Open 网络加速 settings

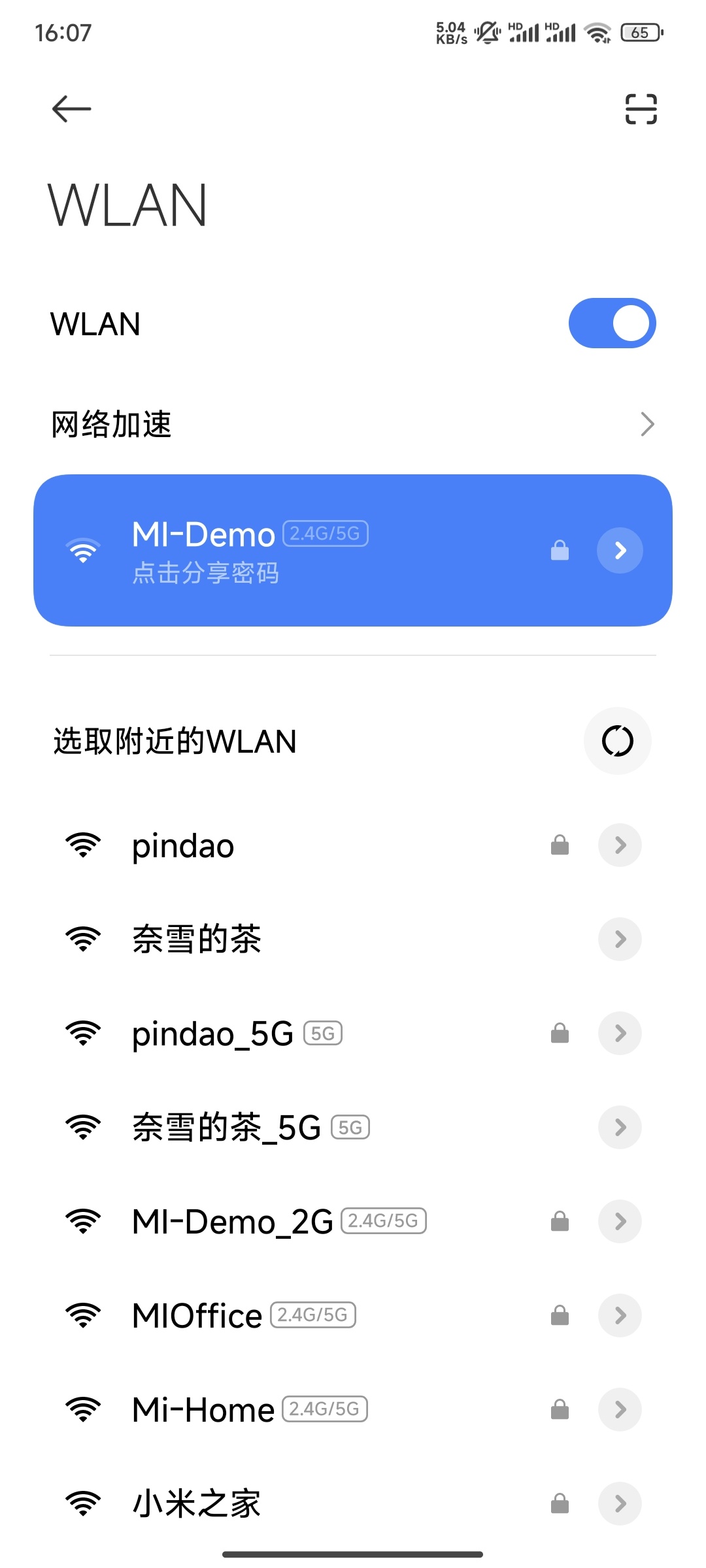(353, 424)
